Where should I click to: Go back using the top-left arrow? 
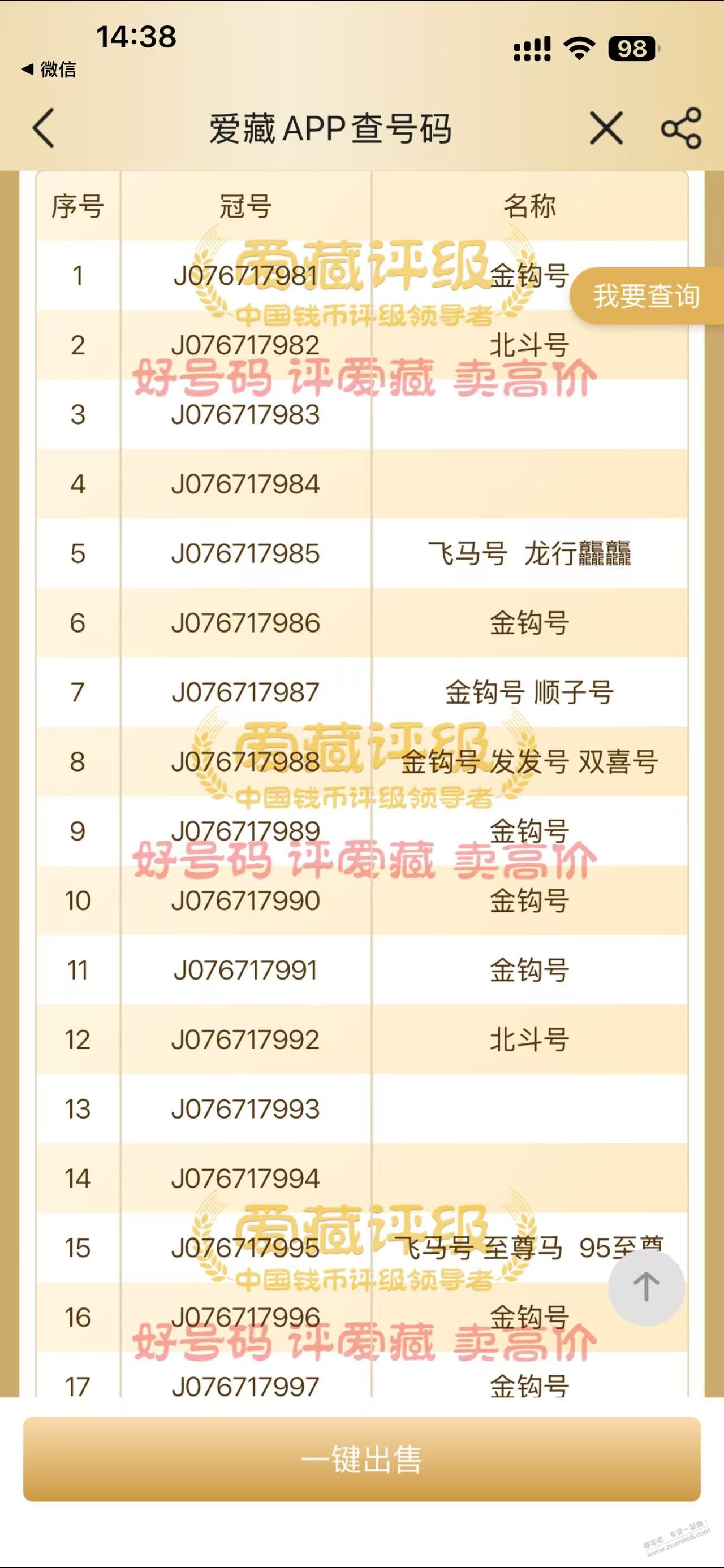[x=44, y=128]
